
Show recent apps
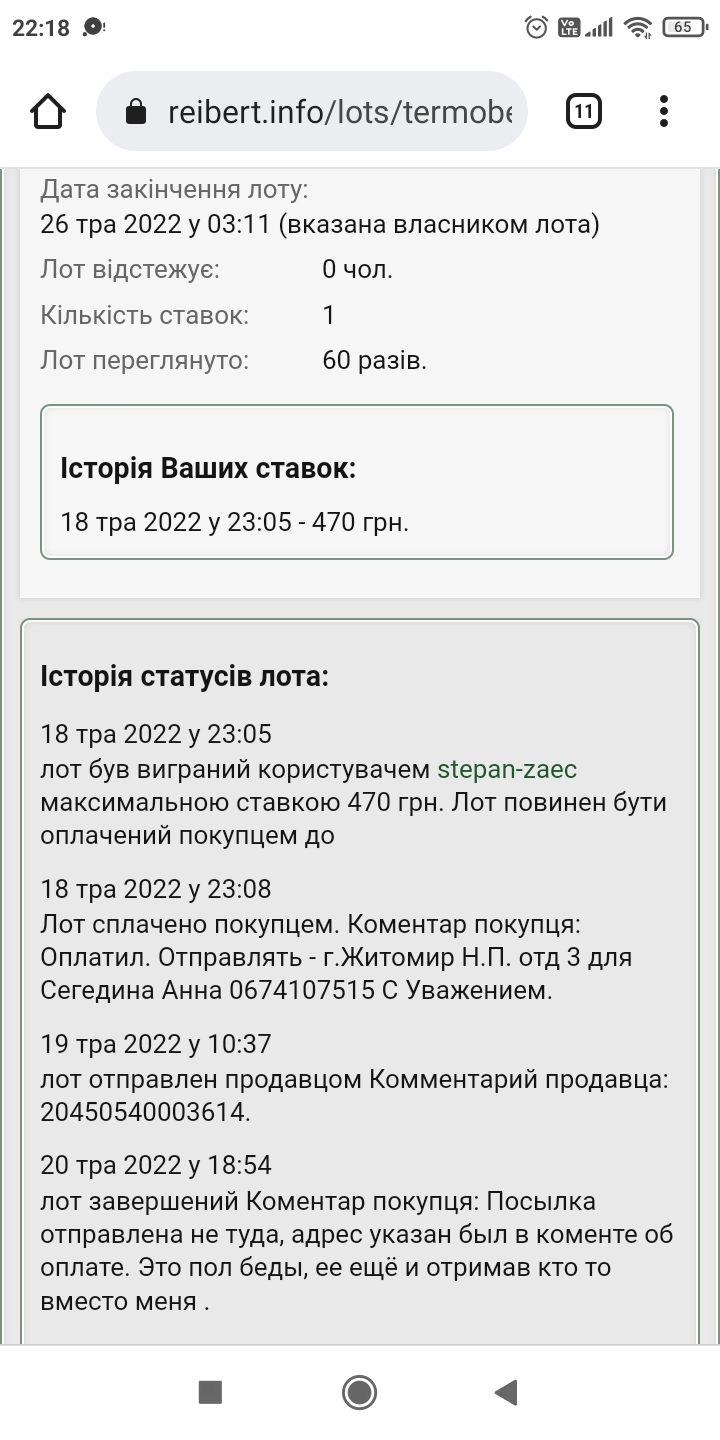210,1391
